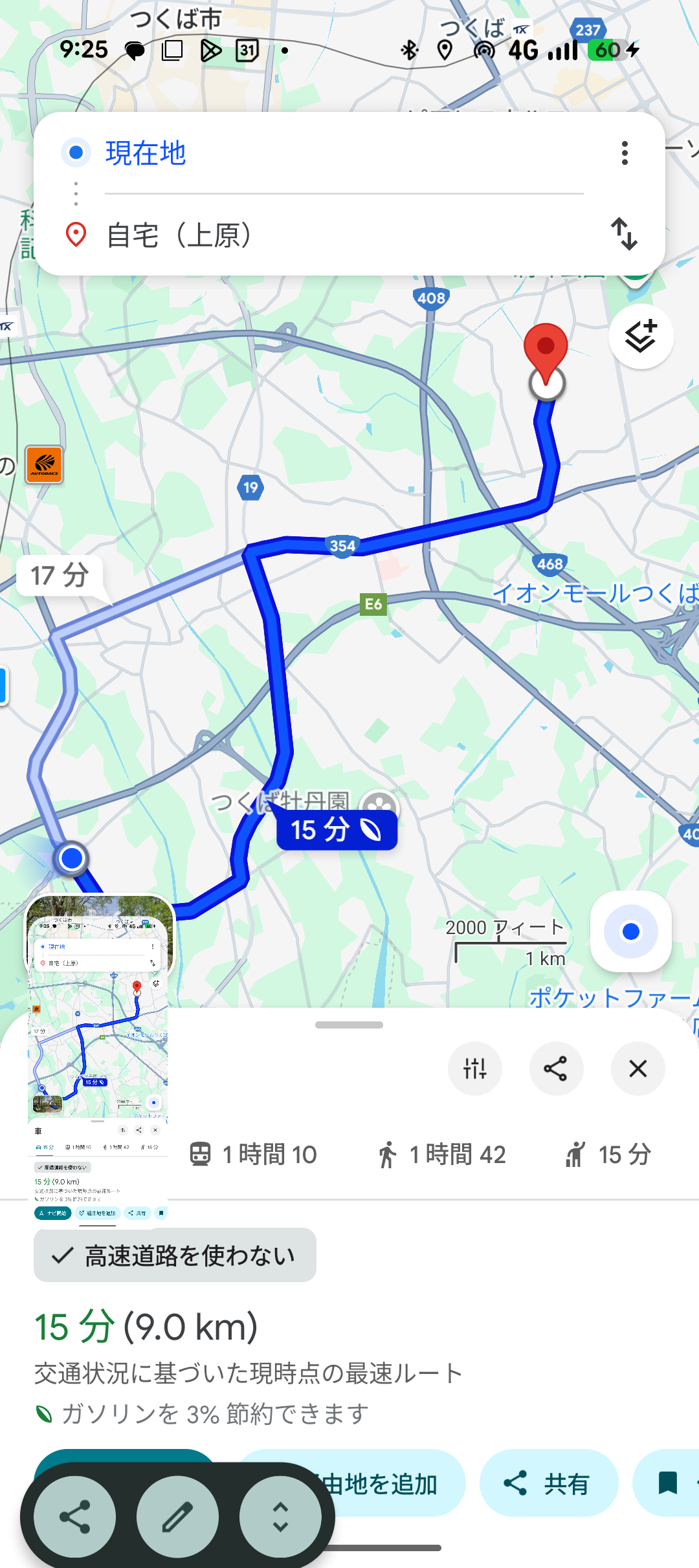Switch to the transit tab, 1時間10
The width and height of the screenshot is (699, 1568).
pos(254,1154)
